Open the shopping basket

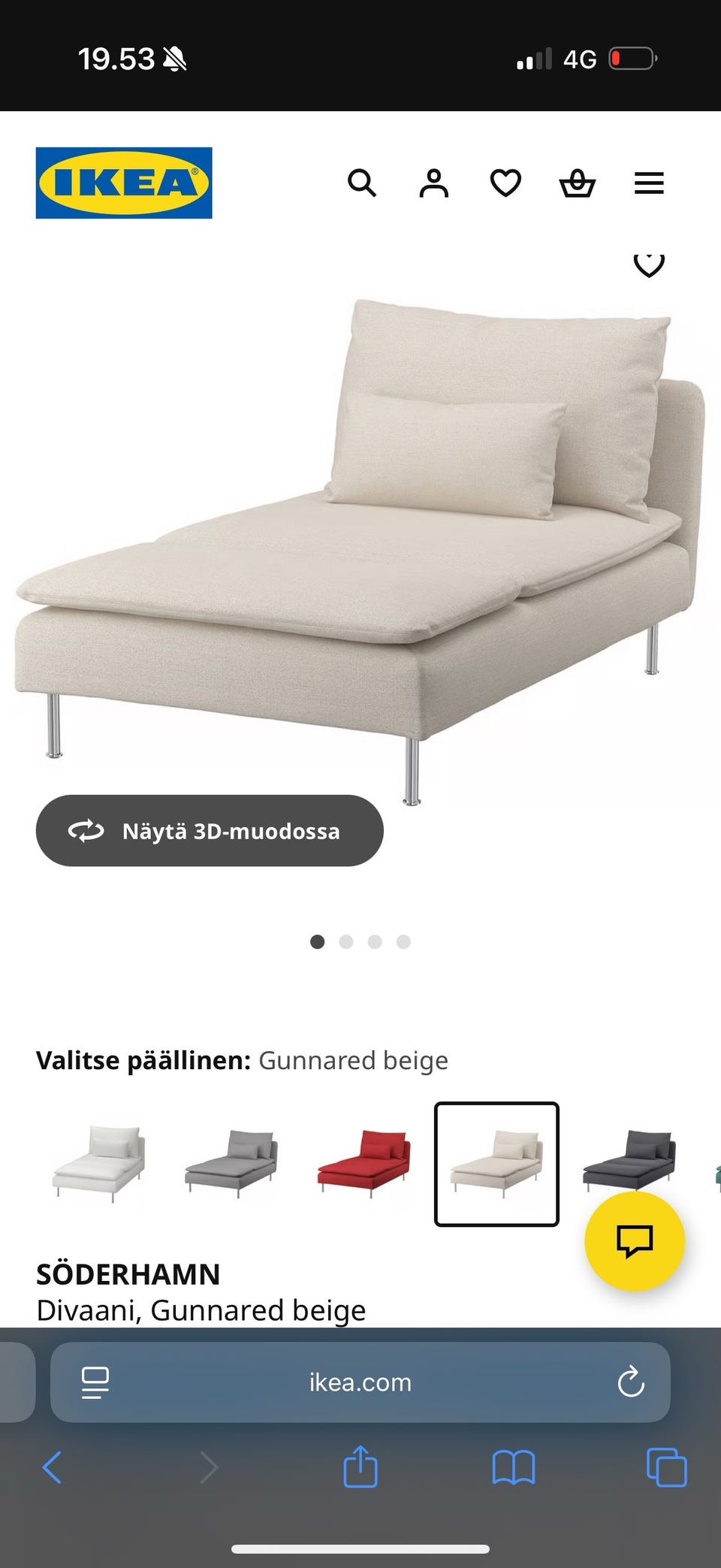tap(577, 183)
